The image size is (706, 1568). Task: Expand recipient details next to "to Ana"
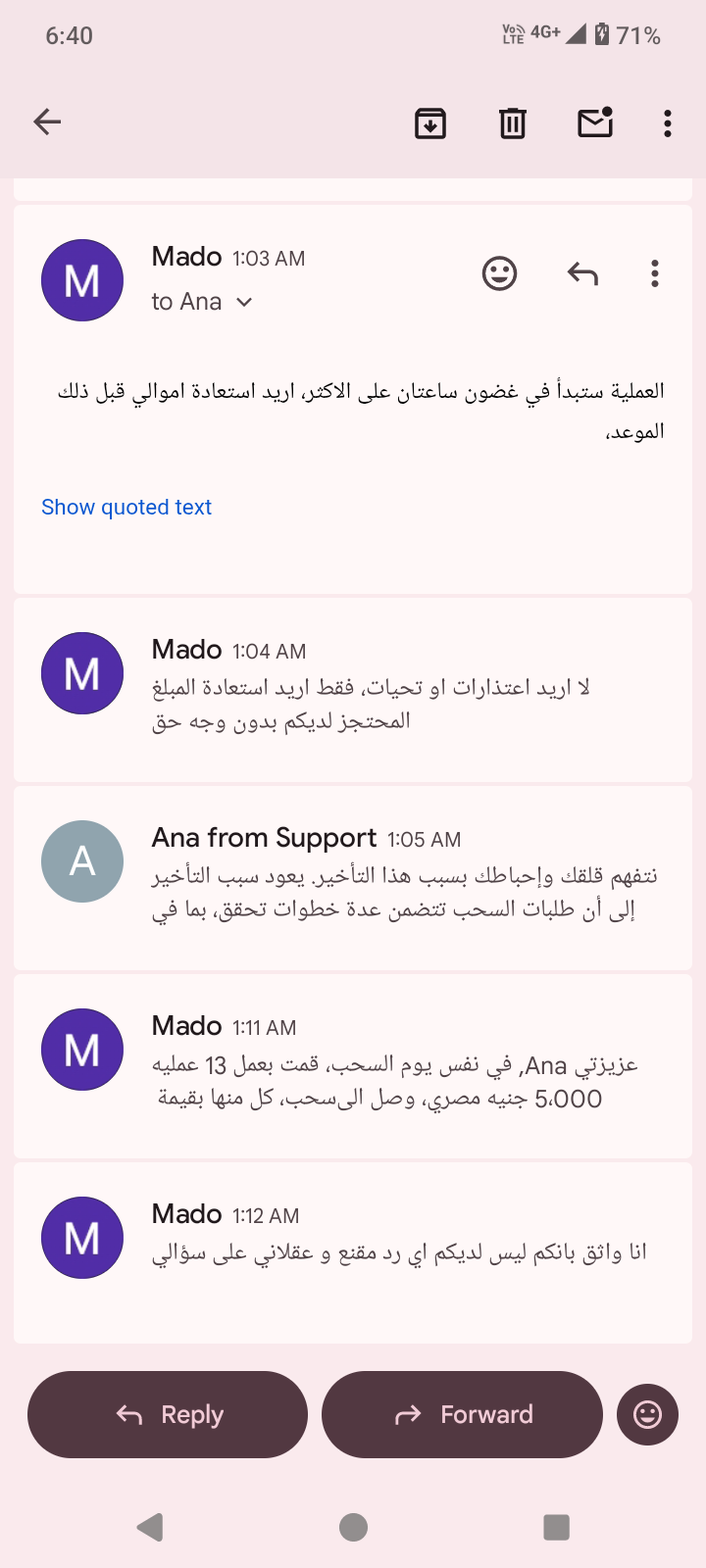[x=244, y=302]
